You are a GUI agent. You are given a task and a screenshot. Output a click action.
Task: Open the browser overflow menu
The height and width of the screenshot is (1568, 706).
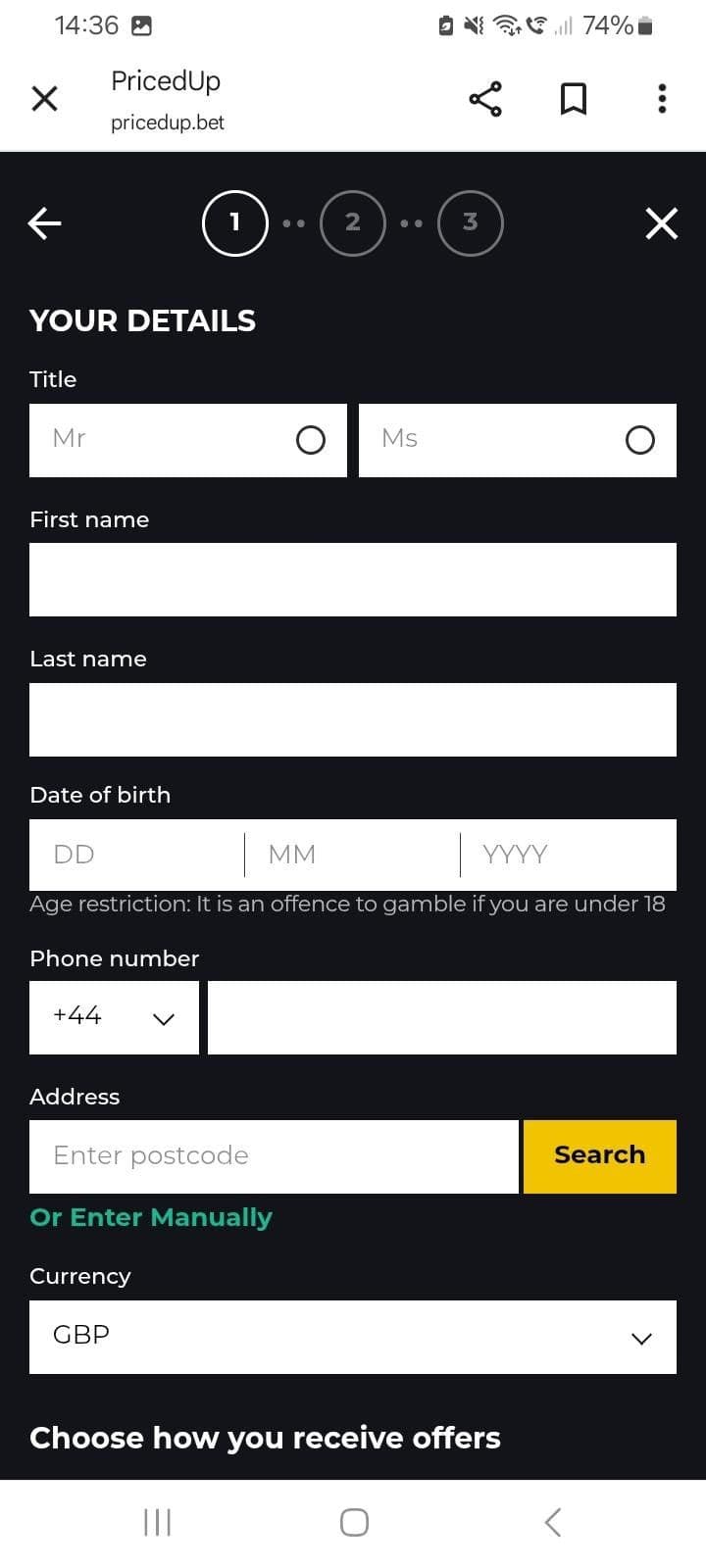tap(662, 98)
